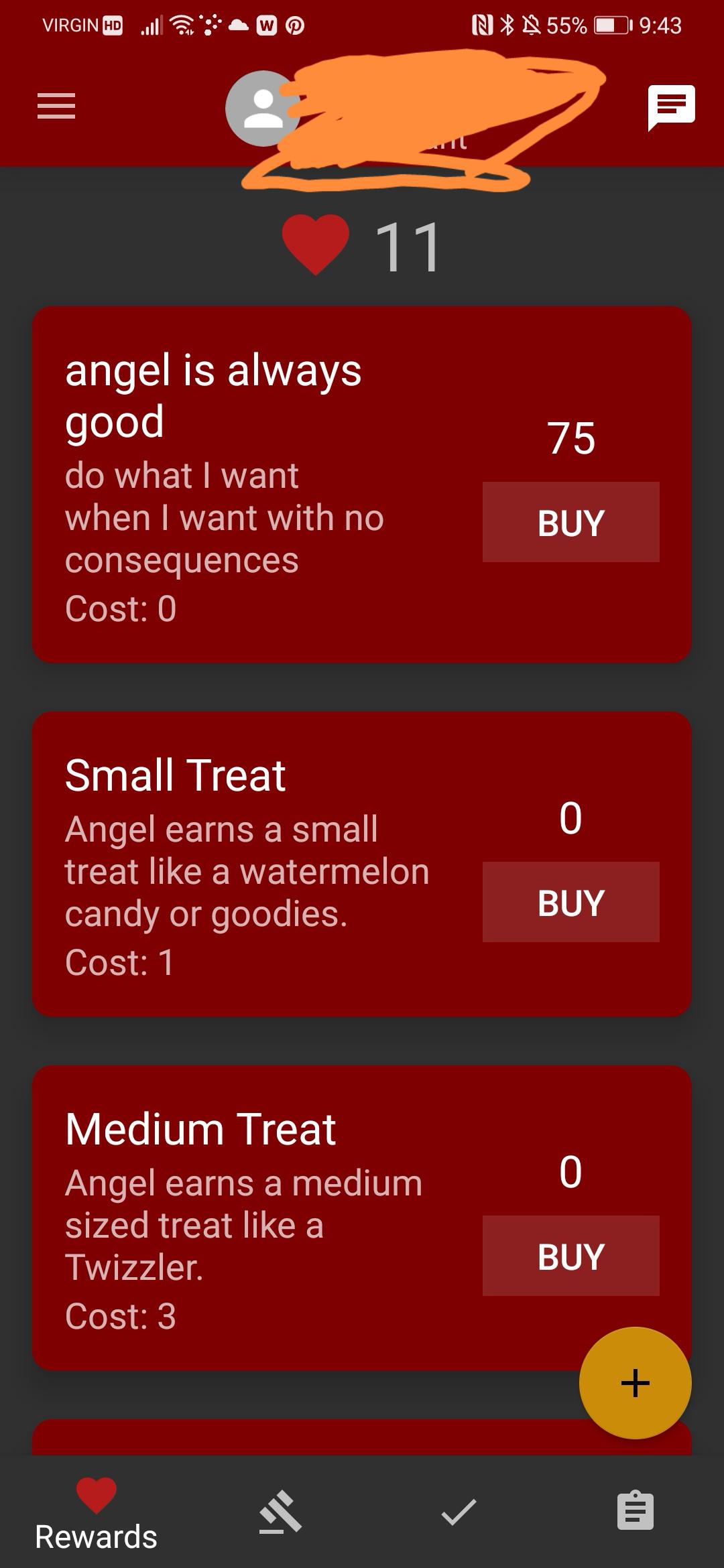The height and width of the screenshot is (1568, 724).
Task: Switch to the gavel punishments tab
Action: pyautogui.click(x=280, y=1512)
